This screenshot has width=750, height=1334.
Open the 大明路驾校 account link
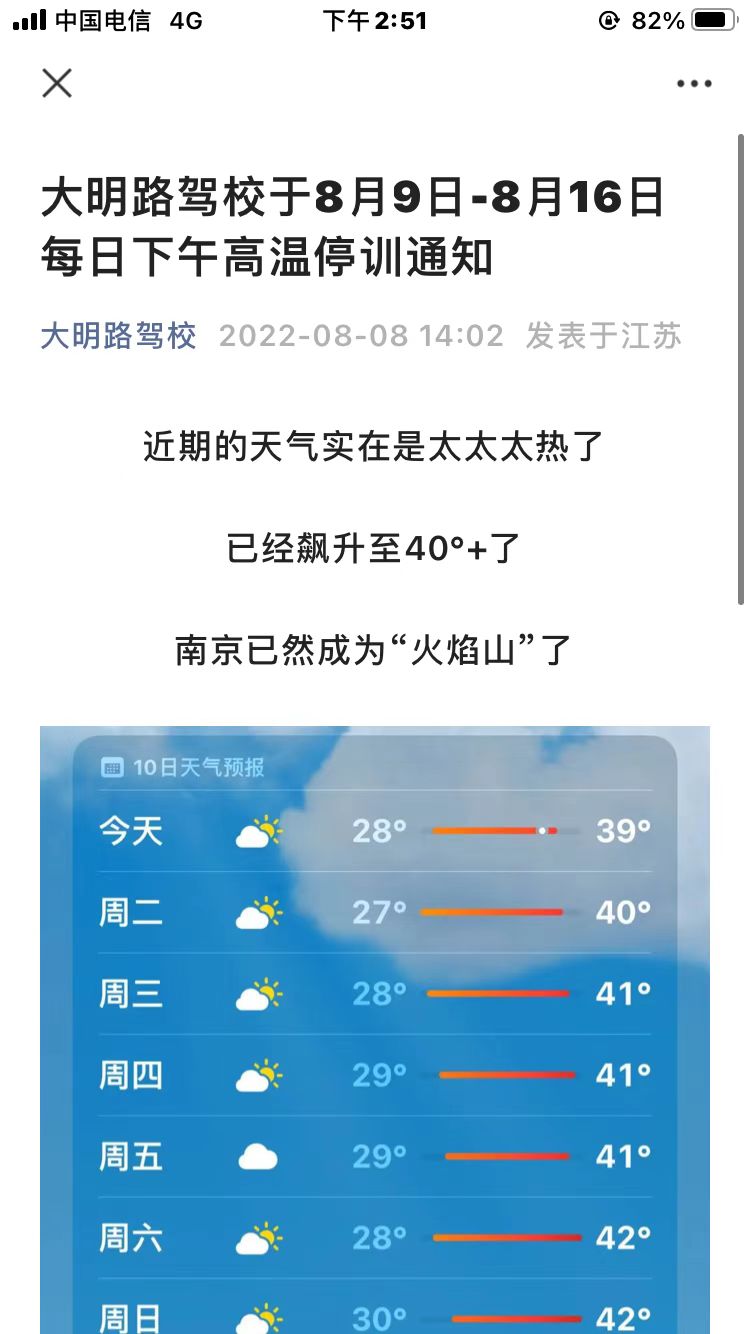(x=118, y=336)
